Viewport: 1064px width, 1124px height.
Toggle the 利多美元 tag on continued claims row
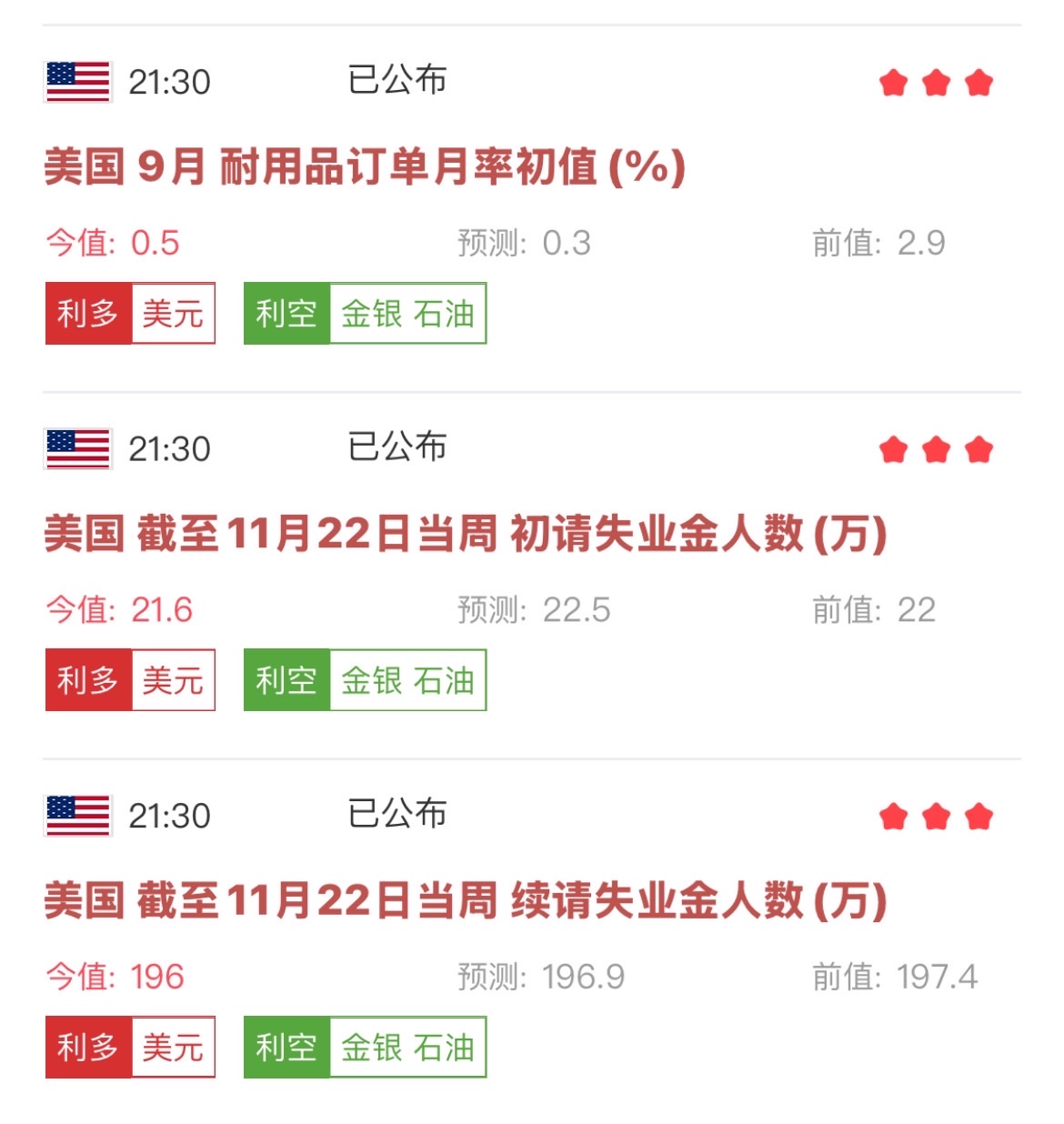pyautogui.click(x=130, y=1046)
